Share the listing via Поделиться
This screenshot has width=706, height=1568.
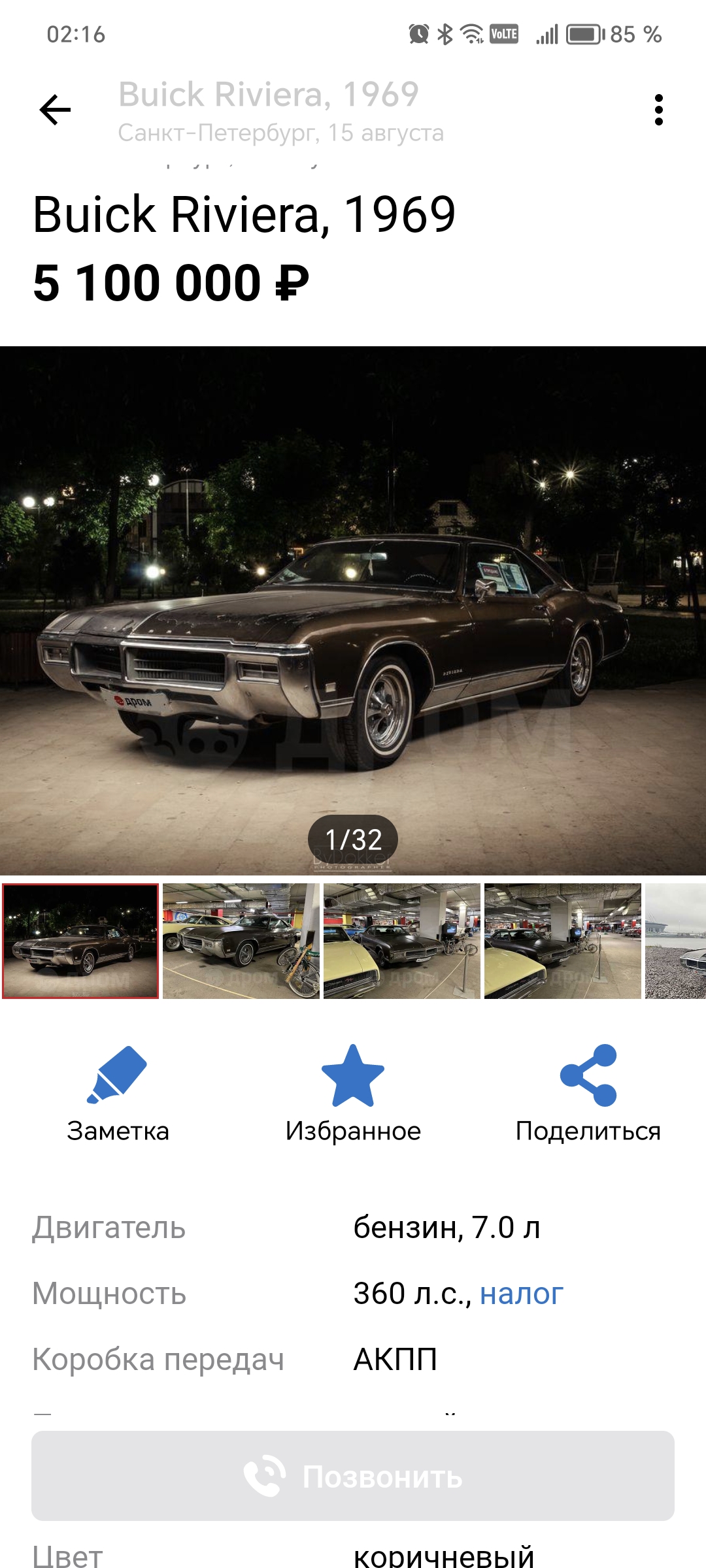click(x=588, y=1094)
